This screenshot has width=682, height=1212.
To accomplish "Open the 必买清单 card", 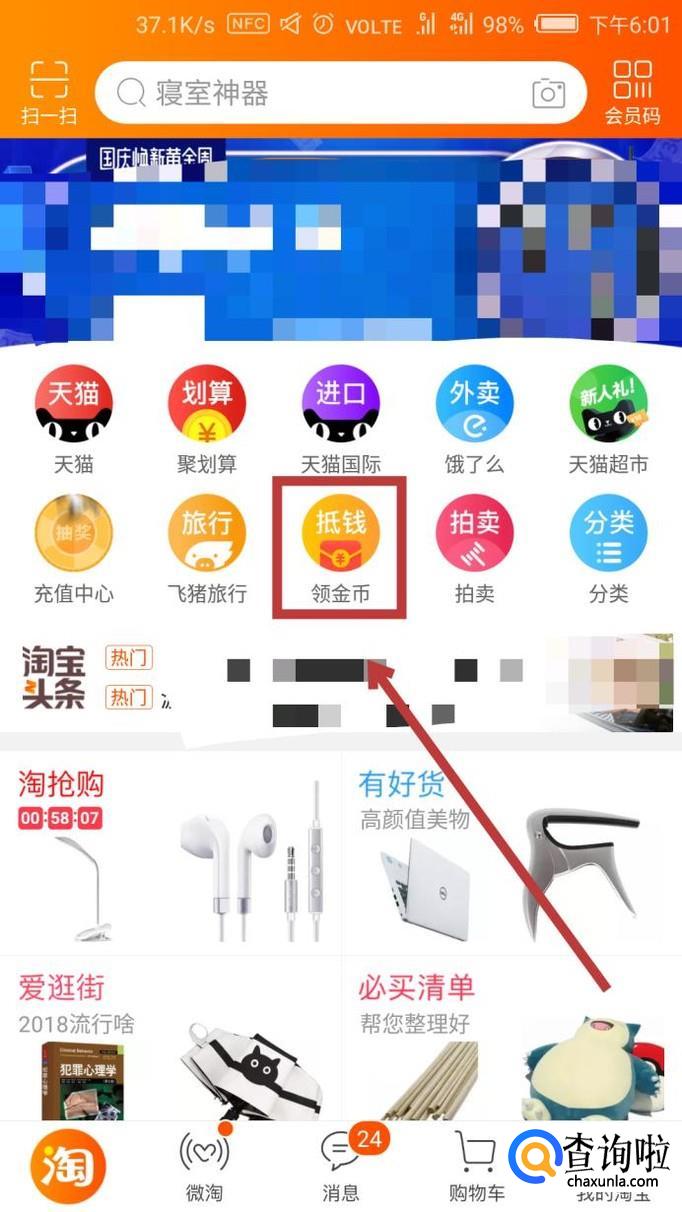I will 511,1040.
